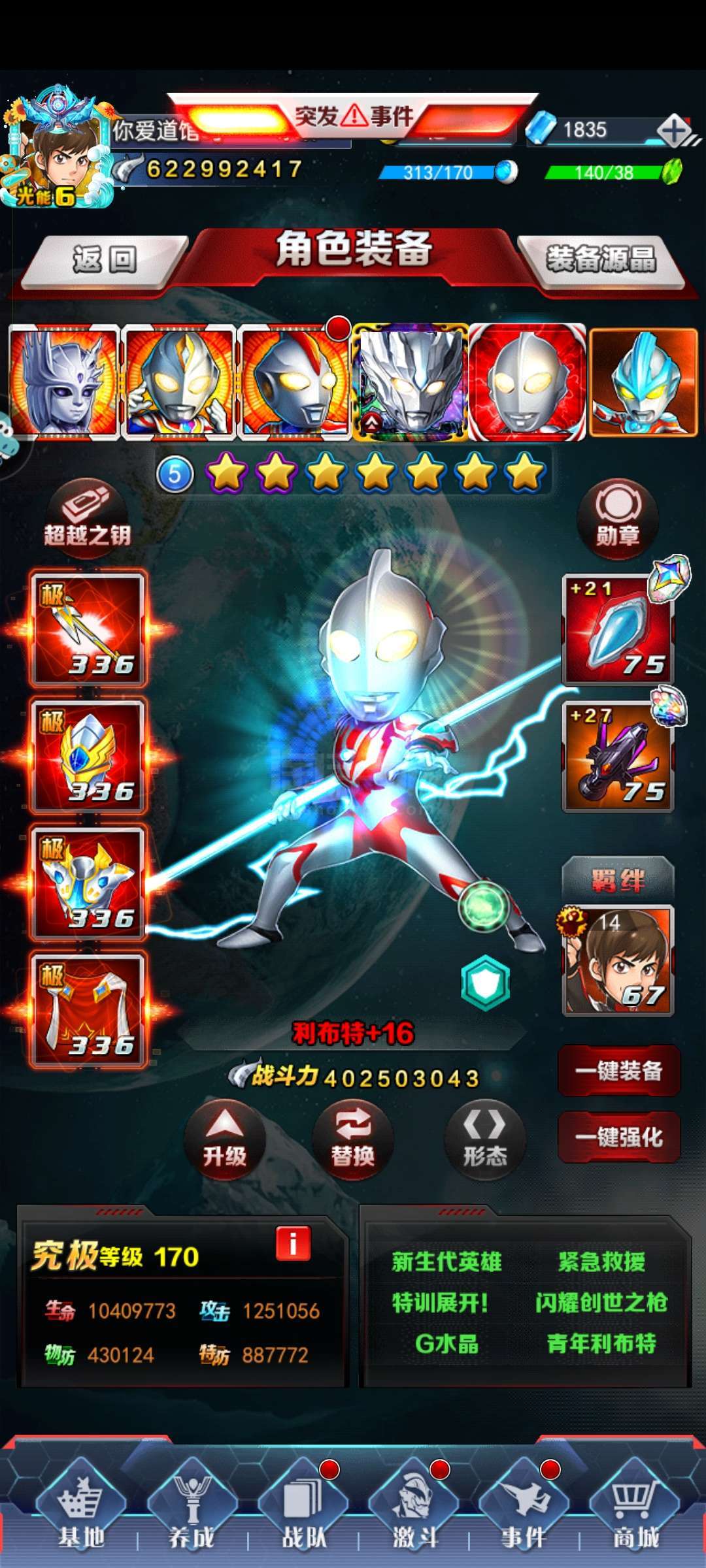The height and width of the screenshot is (1568, 706).
Task: Open the 突发事件 alert banner
Action: pos(354,116)
